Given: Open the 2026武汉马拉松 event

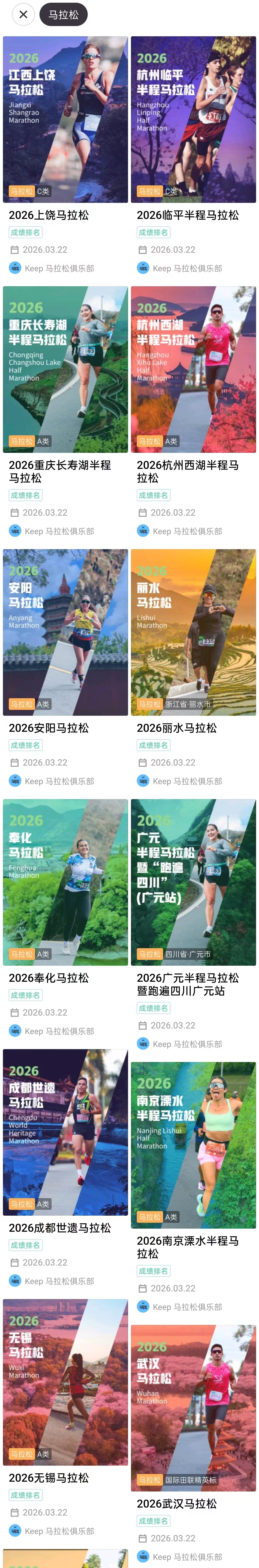Looking at the screenshot, I should pyautogui.click(x=193, y=1408).
